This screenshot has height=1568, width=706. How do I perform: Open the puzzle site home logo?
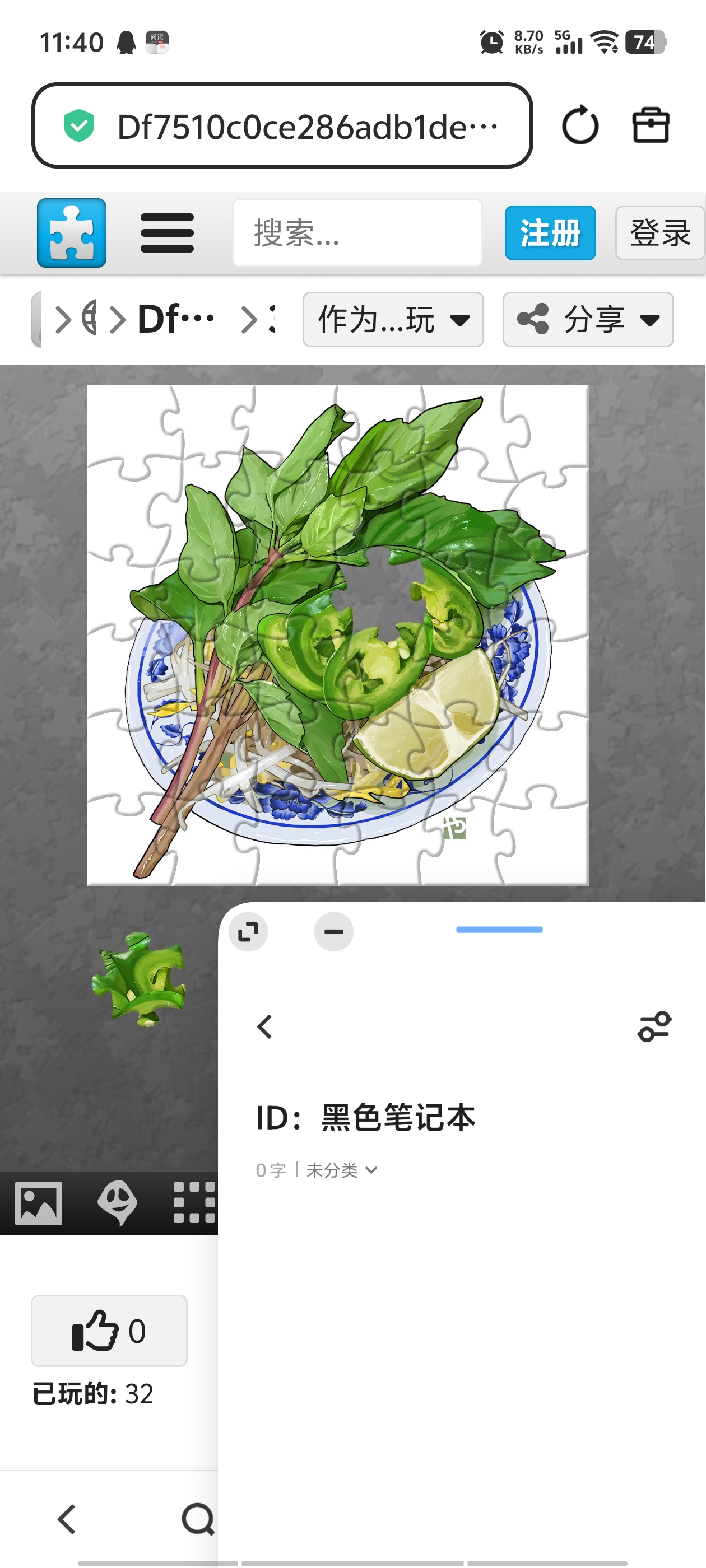point(72,233)
